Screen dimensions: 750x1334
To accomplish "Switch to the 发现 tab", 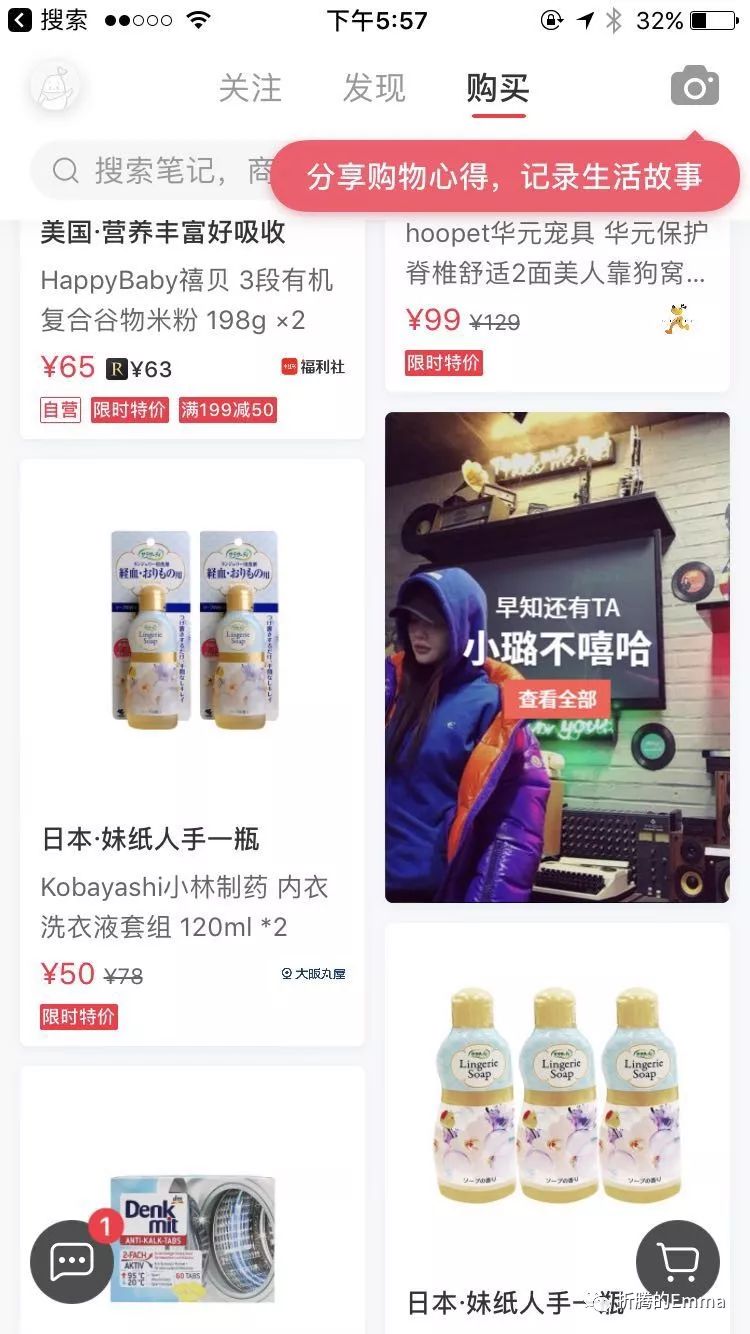I will point(374,88).
